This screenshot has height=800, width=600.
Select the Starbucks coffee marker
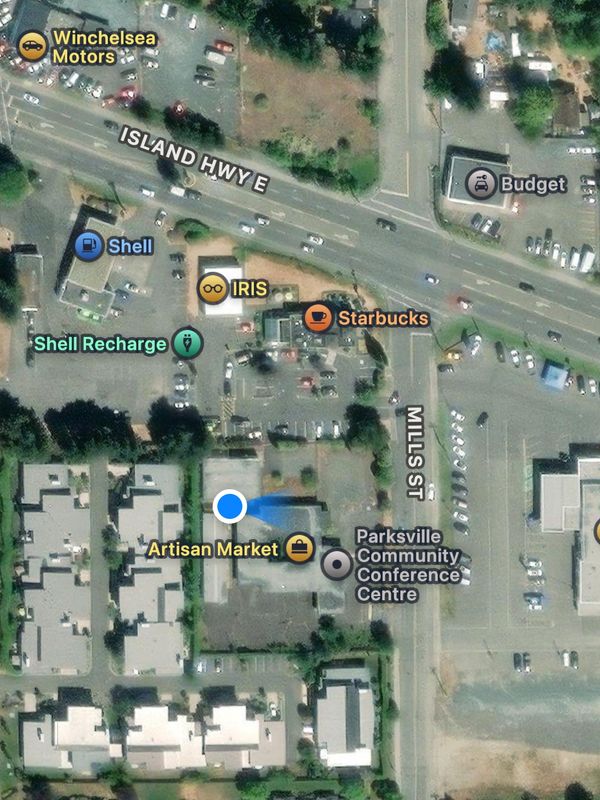318,319
